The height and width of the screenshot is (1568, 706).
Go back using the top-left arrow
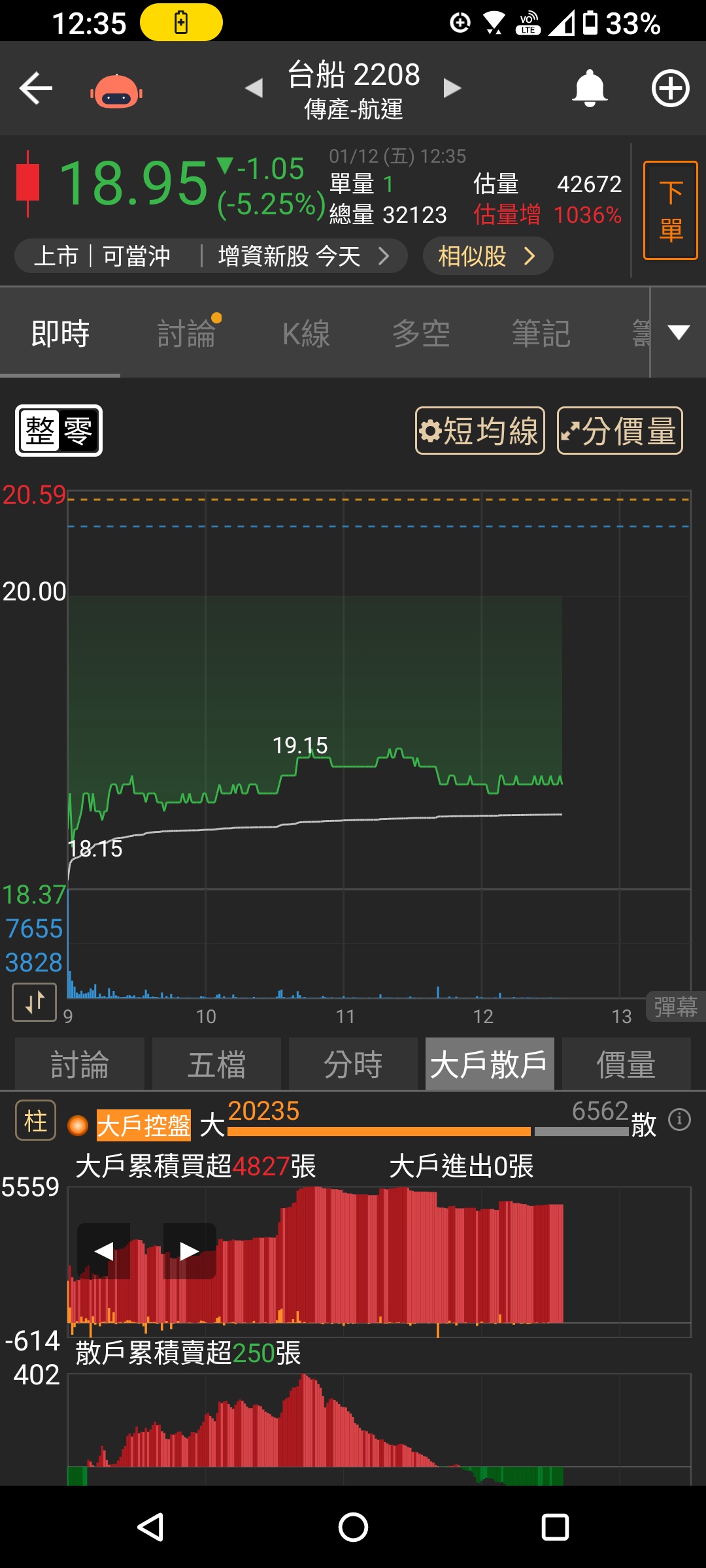pos(36,89)
